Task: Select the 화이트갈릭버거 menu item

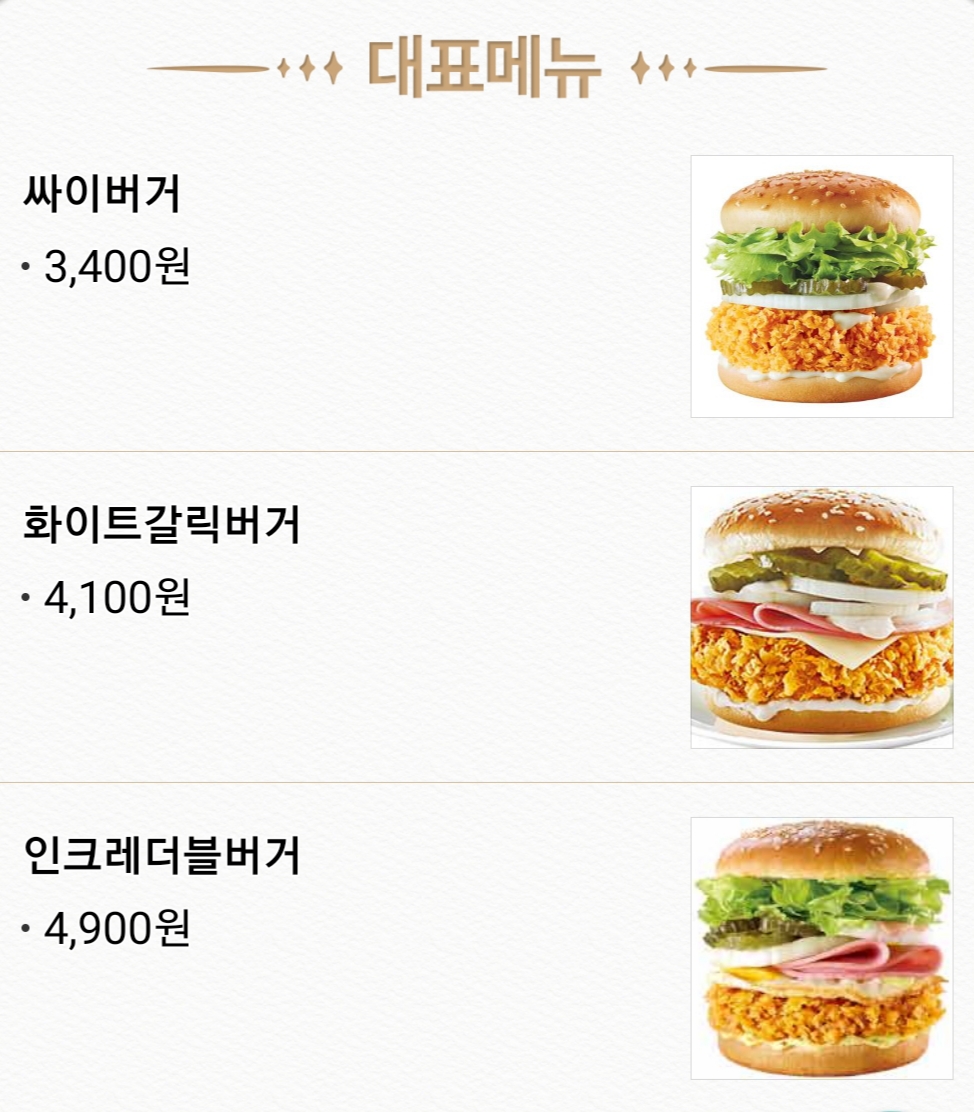Action: (161, 525)
